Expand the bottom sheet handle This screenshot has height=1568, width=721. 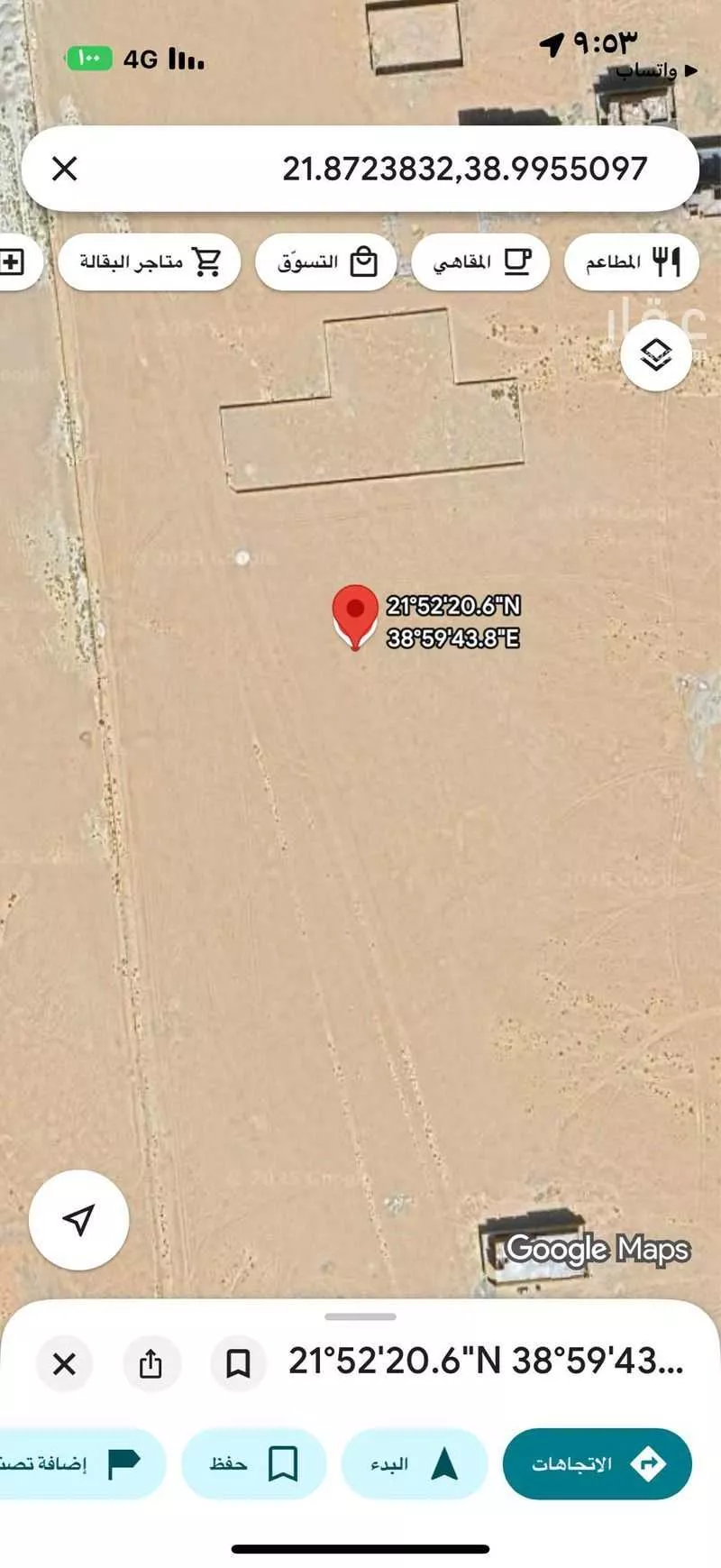click(360, 1316)
